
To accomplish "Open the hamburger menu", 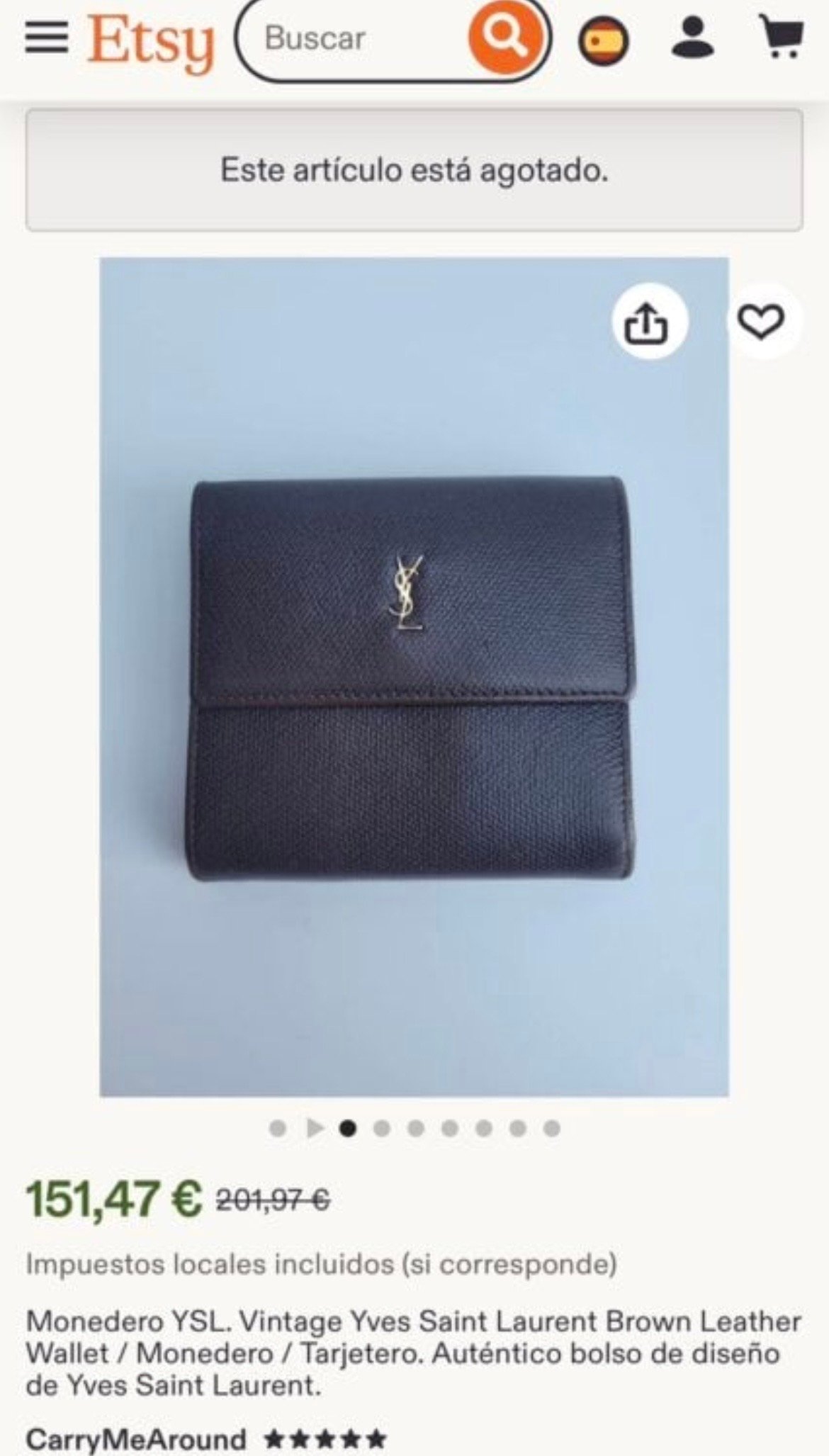I will [47, 38].
